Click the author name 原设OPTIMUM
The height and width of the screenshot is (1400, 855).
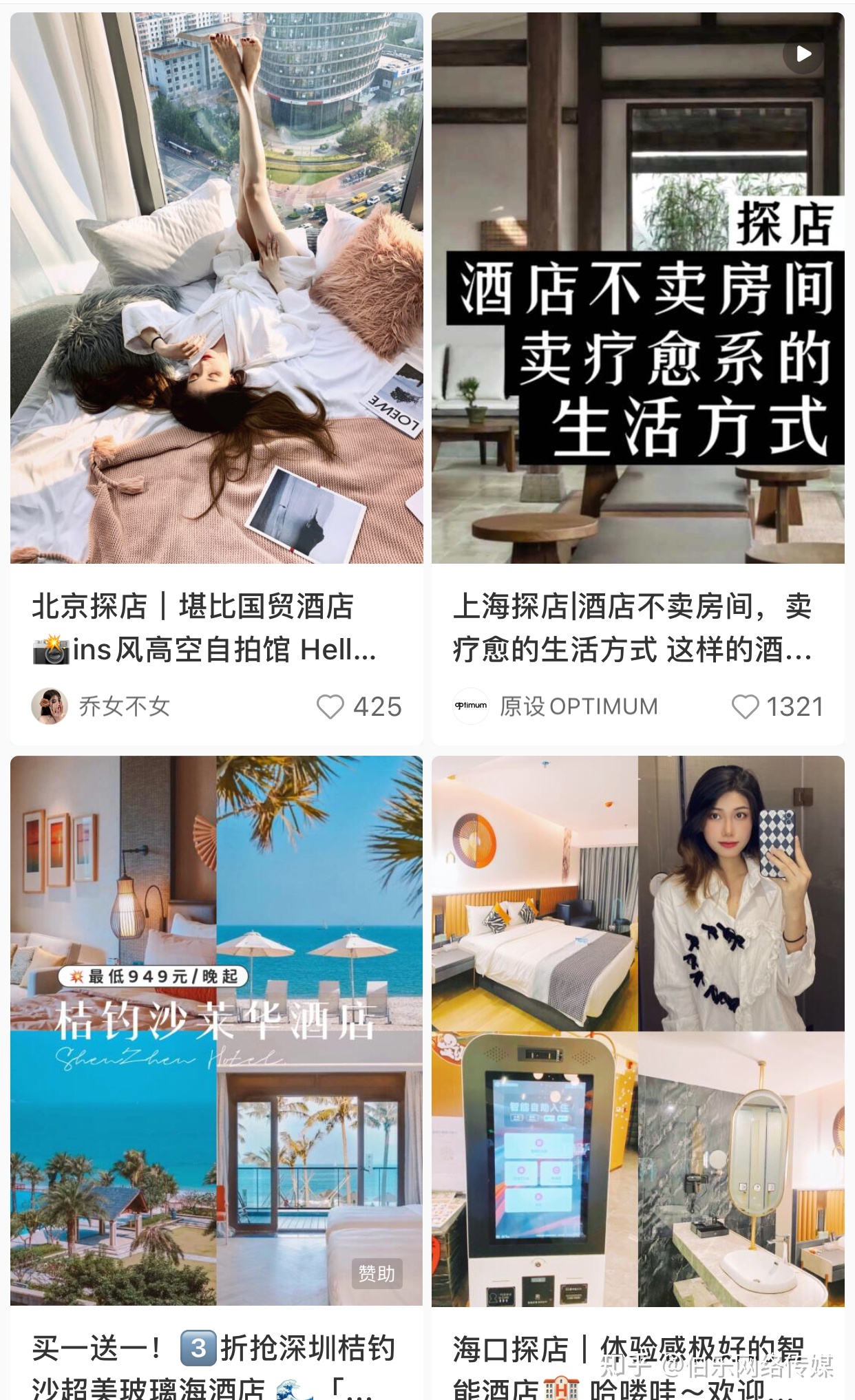[x=578, y=706]
